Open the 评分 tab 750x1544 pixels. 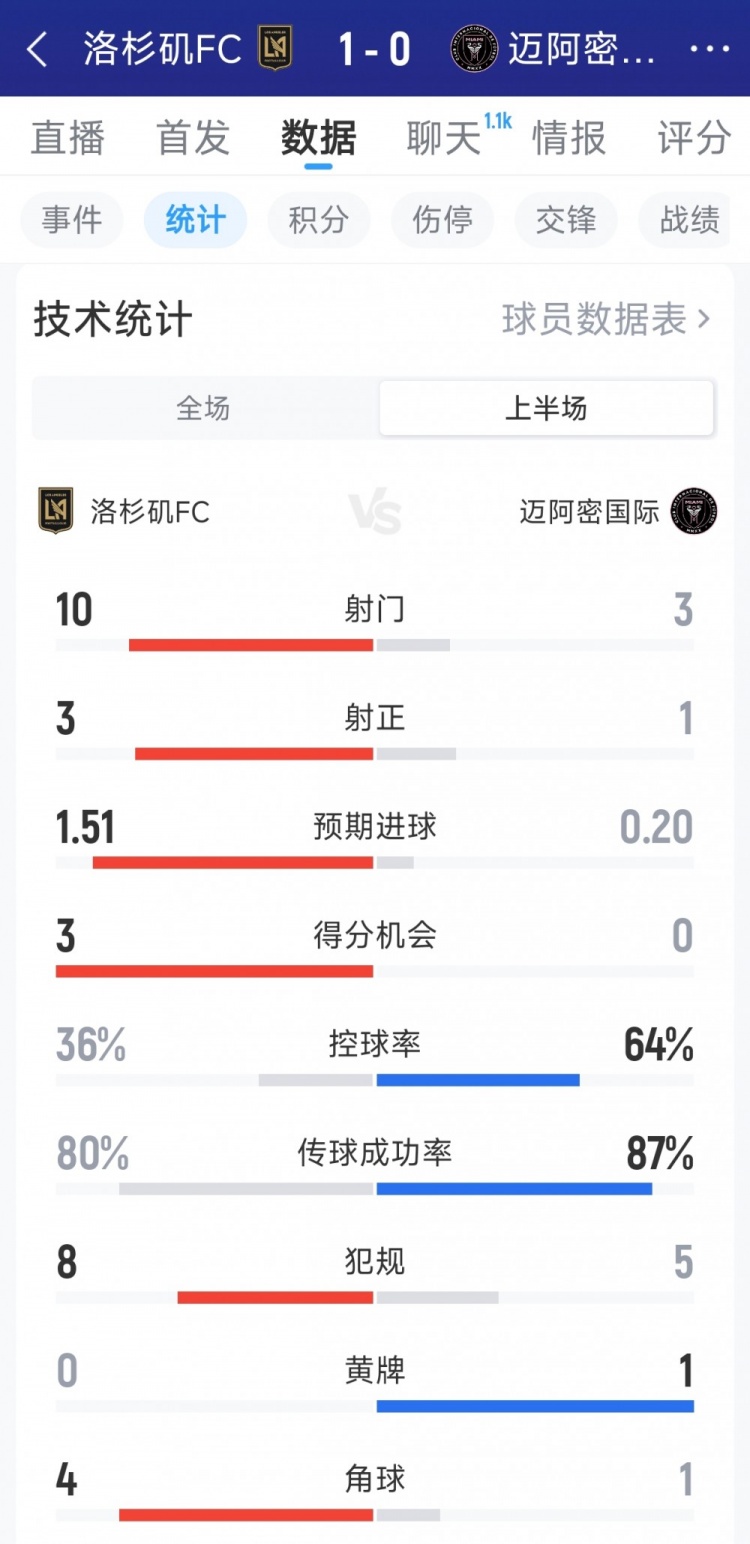point(694,138)
